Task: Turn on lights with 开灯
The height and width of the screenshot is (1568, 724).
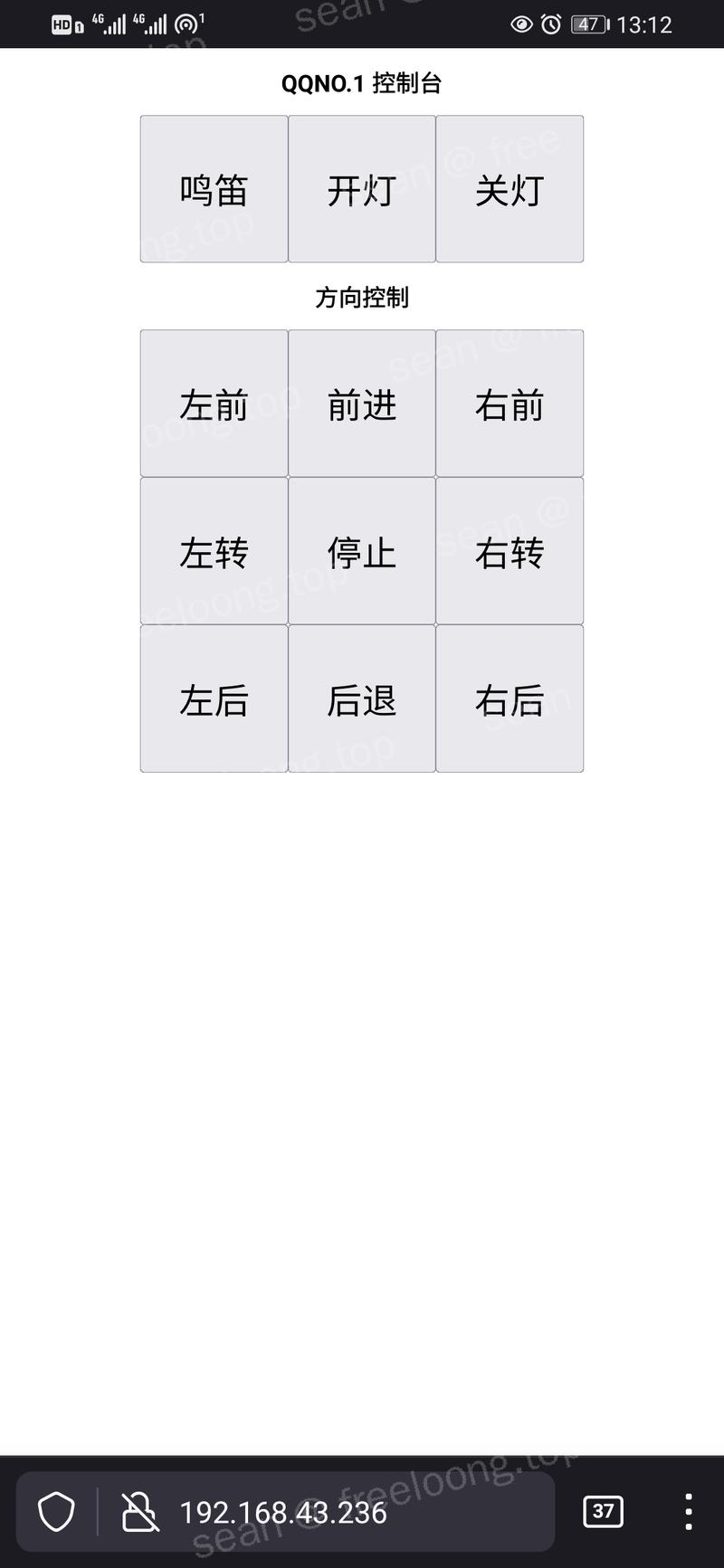Action: tap(361, 189)
